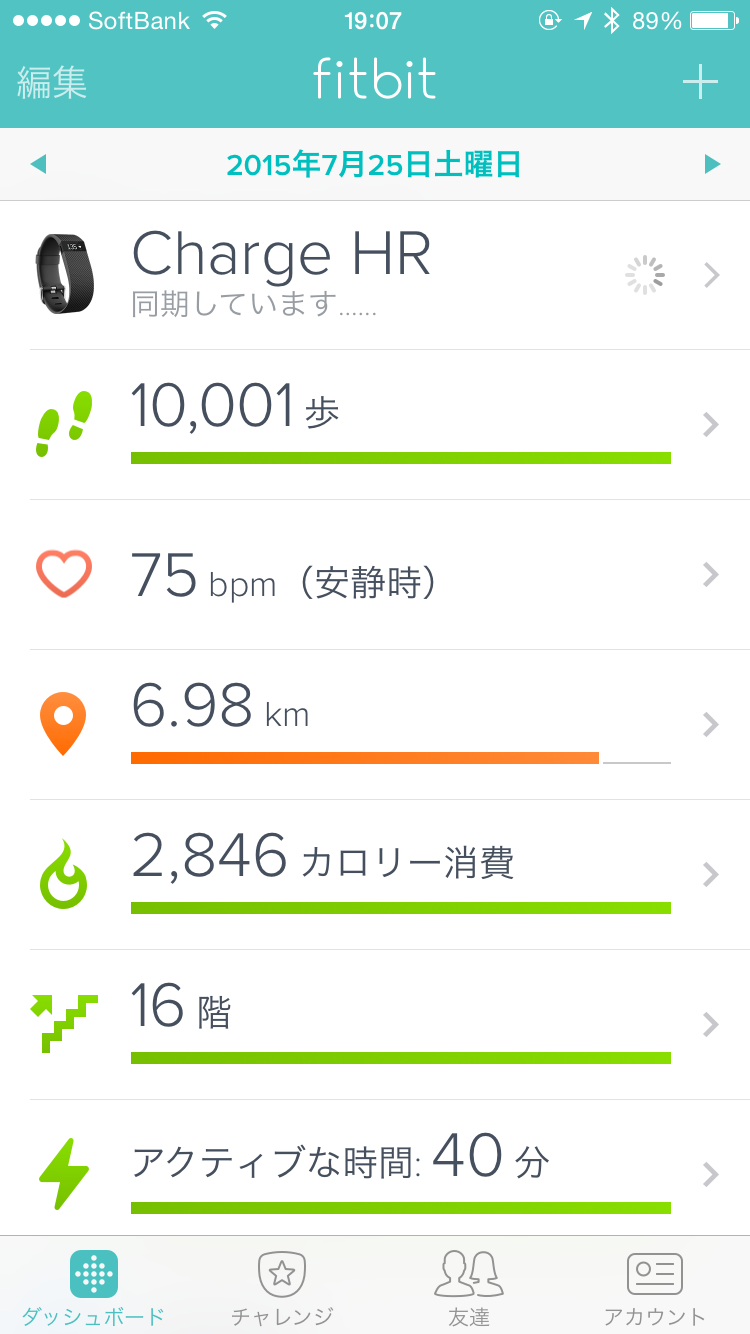Screen dimensions: 750x1334
Task: Open the plus add menu
Action: [x=700, y=82]
